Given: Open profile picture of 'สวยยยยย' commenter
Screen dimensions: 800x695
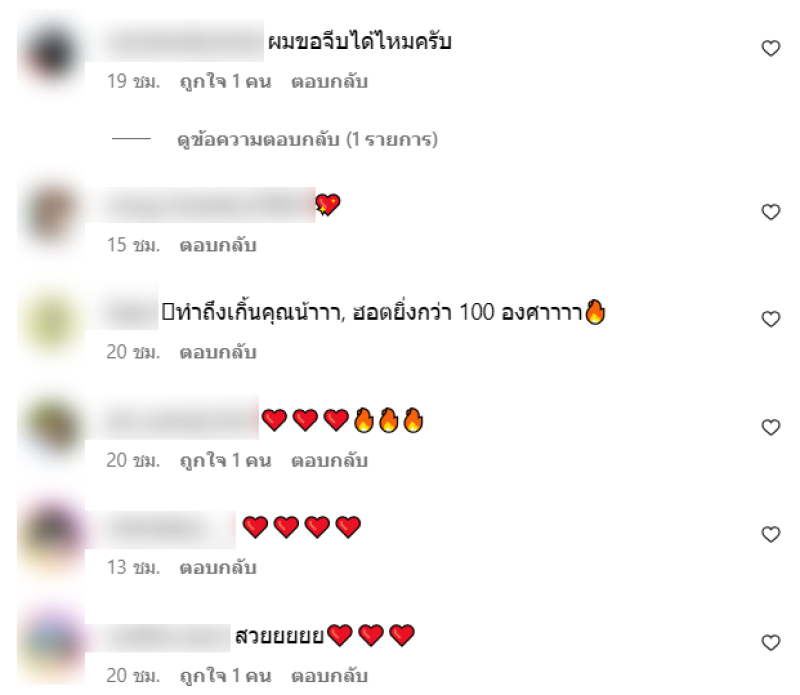Looking at the screenshot, I should [x=52, y=642].
